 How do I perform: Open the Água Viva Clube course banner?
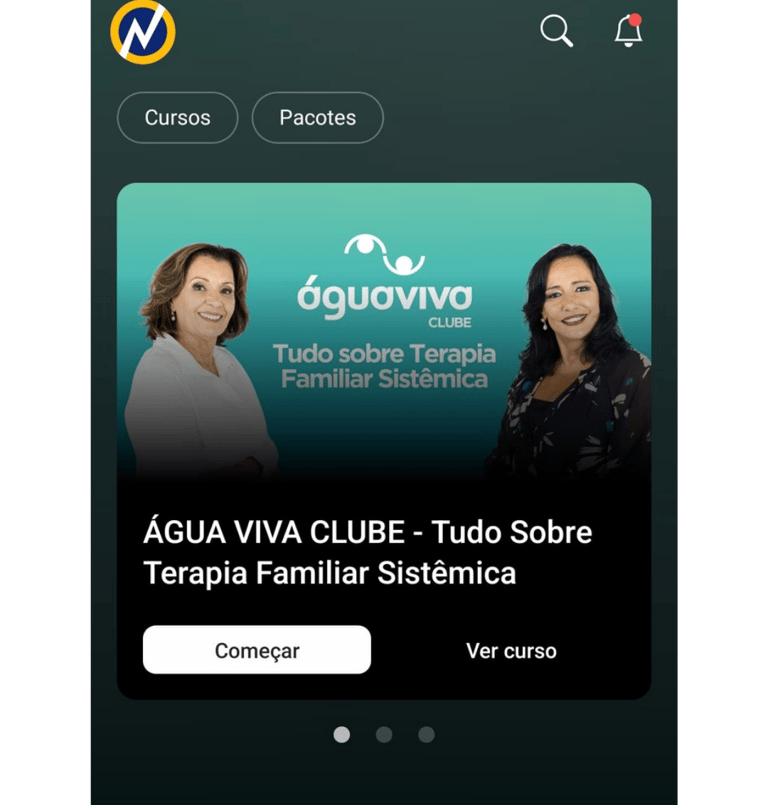point(384,330)
